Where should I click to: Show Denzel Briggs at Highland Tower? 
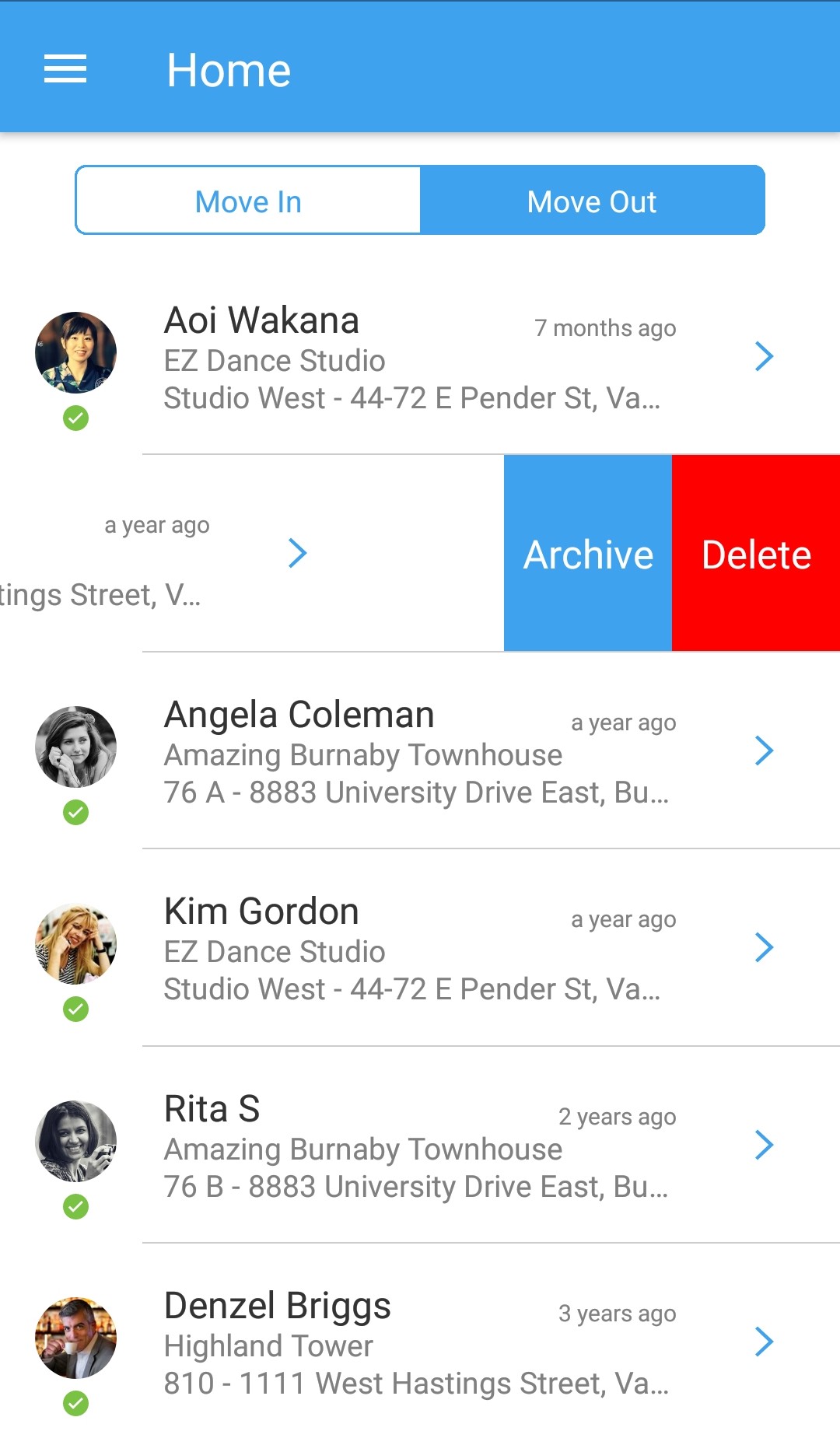pyautogui.click(x=420, y=1342)
